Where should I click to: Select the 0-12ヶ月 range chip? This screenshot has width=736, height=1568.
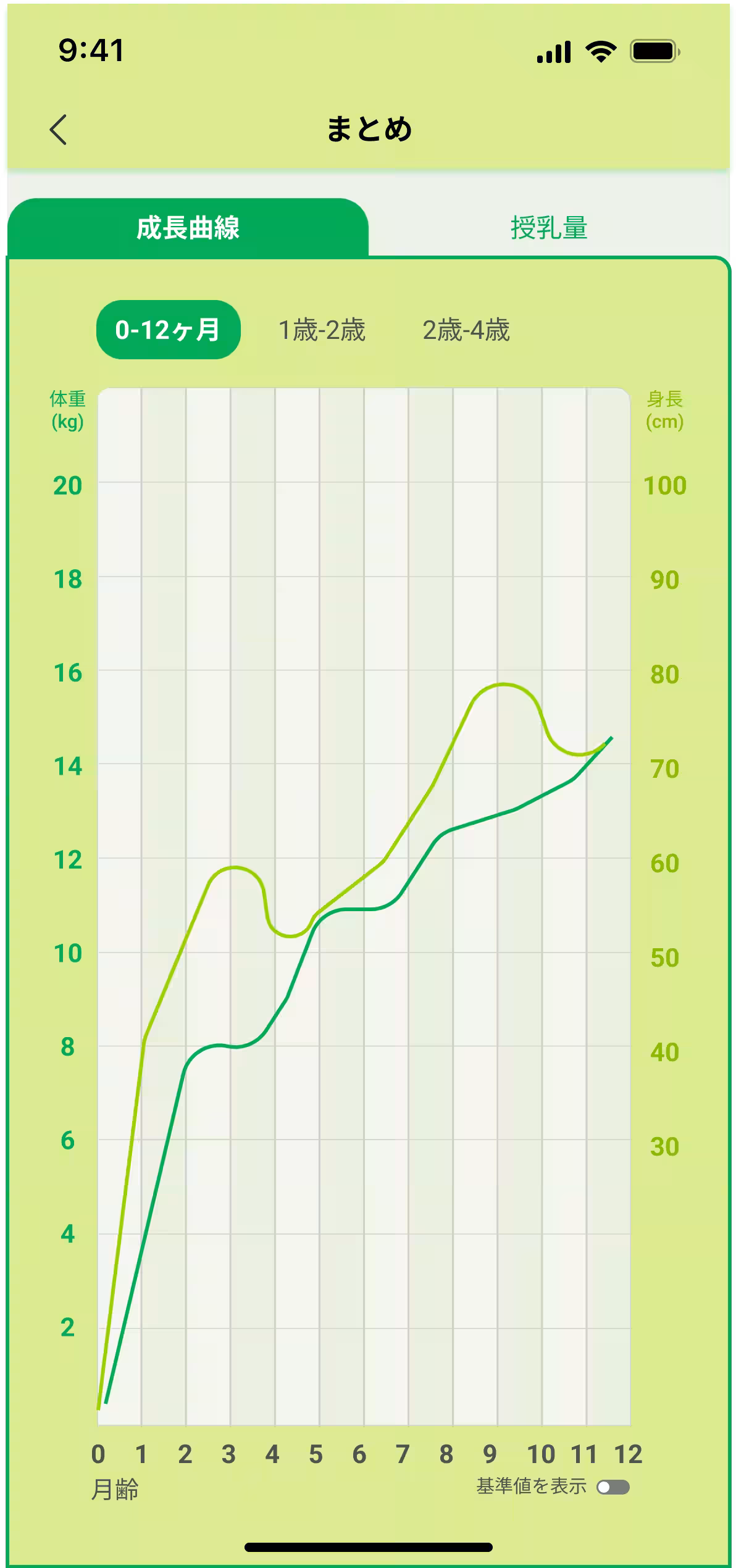(168, 330)
